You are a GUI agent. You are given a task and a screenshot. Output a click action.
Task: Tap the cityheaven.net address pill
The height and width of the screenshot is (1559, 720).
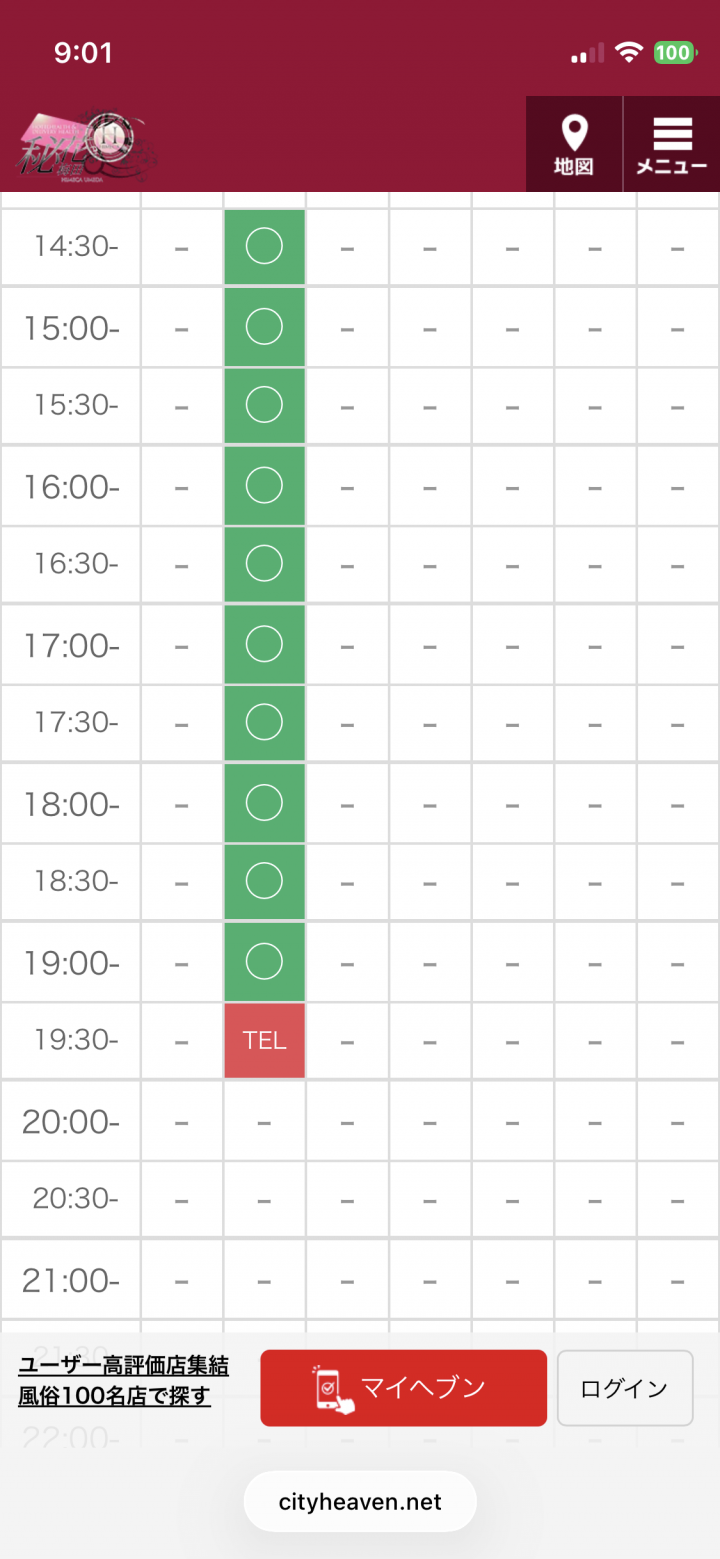[x=360, y=1502]
